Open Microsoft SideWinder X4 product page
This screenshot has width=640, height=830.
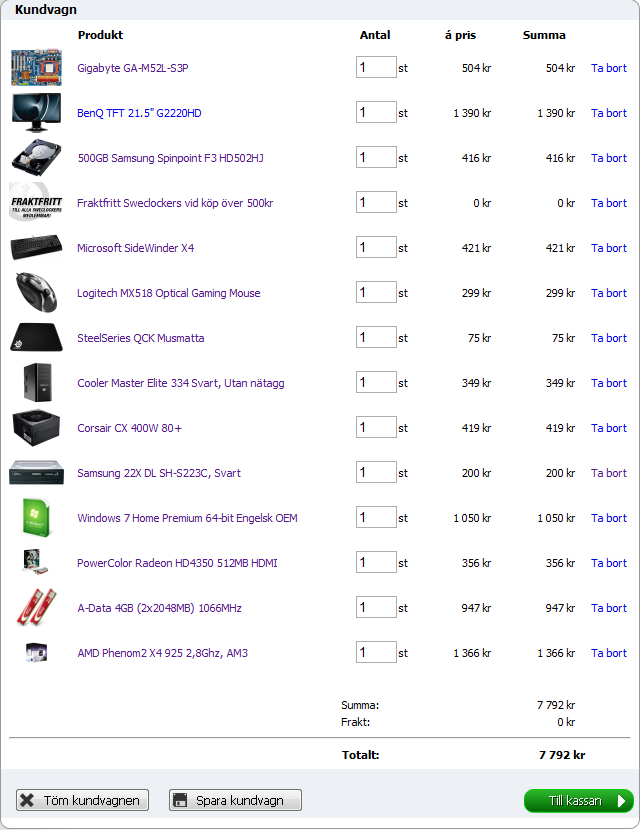(x=135, y=248)
